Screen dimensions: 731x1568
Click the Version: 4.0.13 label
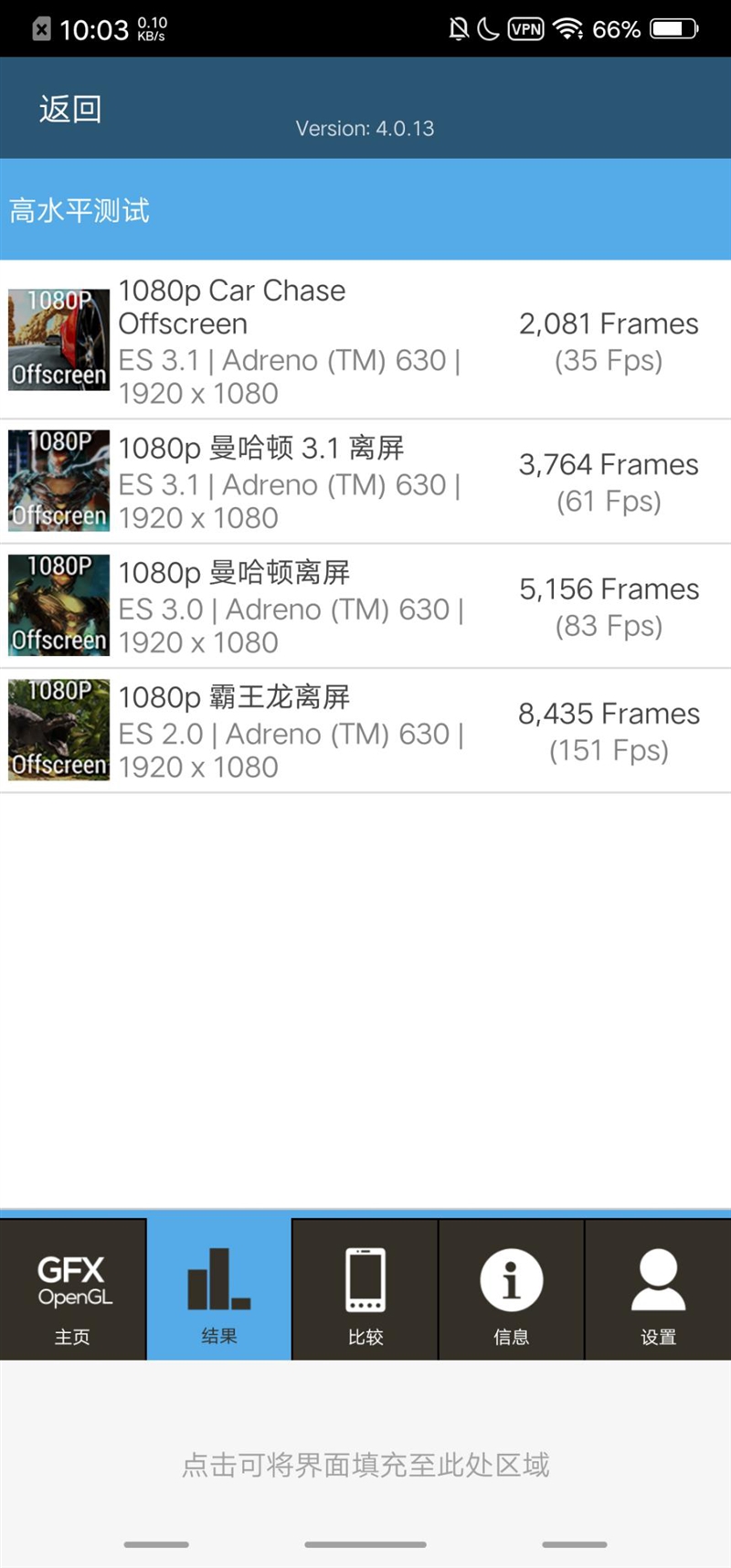click(365, 129)
